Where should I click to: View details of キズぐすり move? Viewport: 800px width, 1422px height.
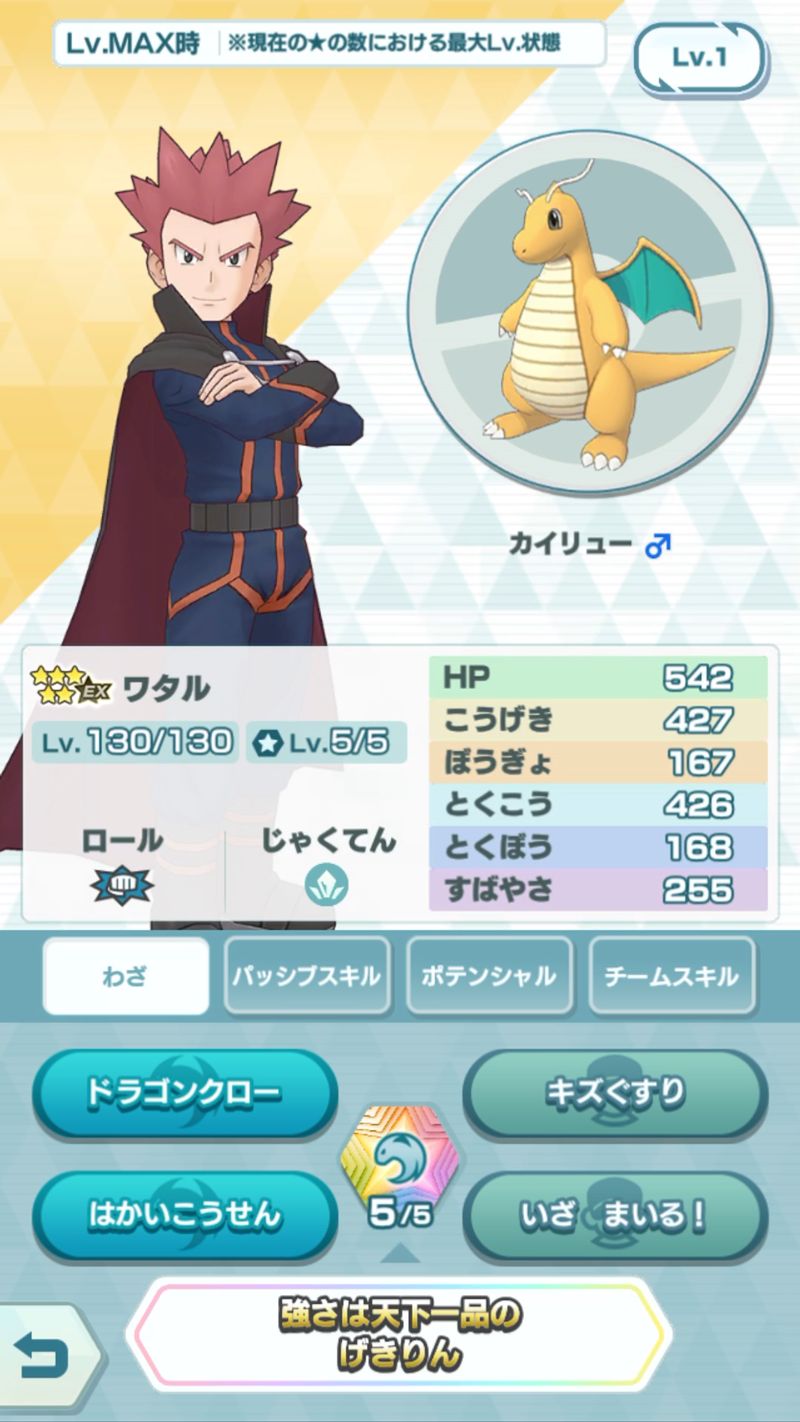pyautogui.click(x=614, y=1093)
